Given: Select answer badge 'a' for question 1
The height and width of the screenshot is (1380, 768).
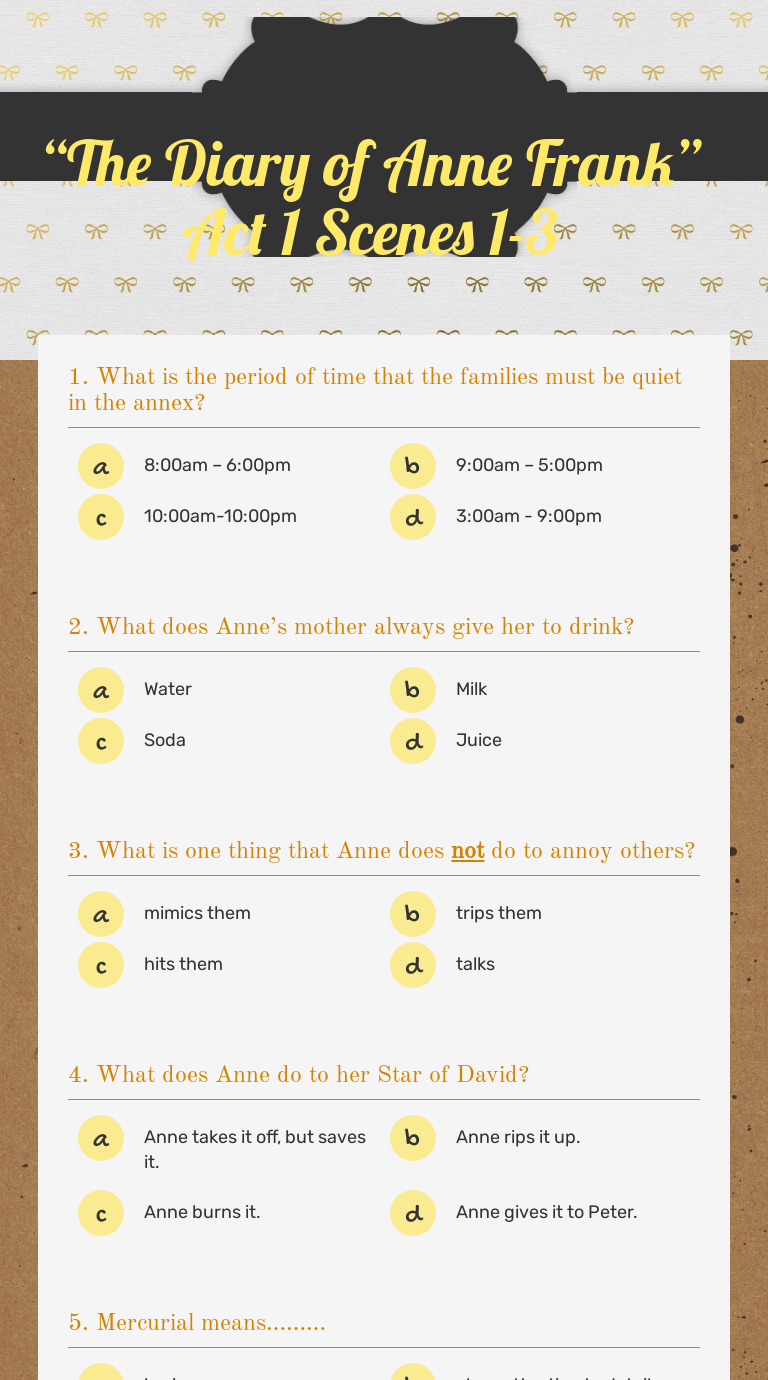Looking at the screenshot, I should [100, 465].
